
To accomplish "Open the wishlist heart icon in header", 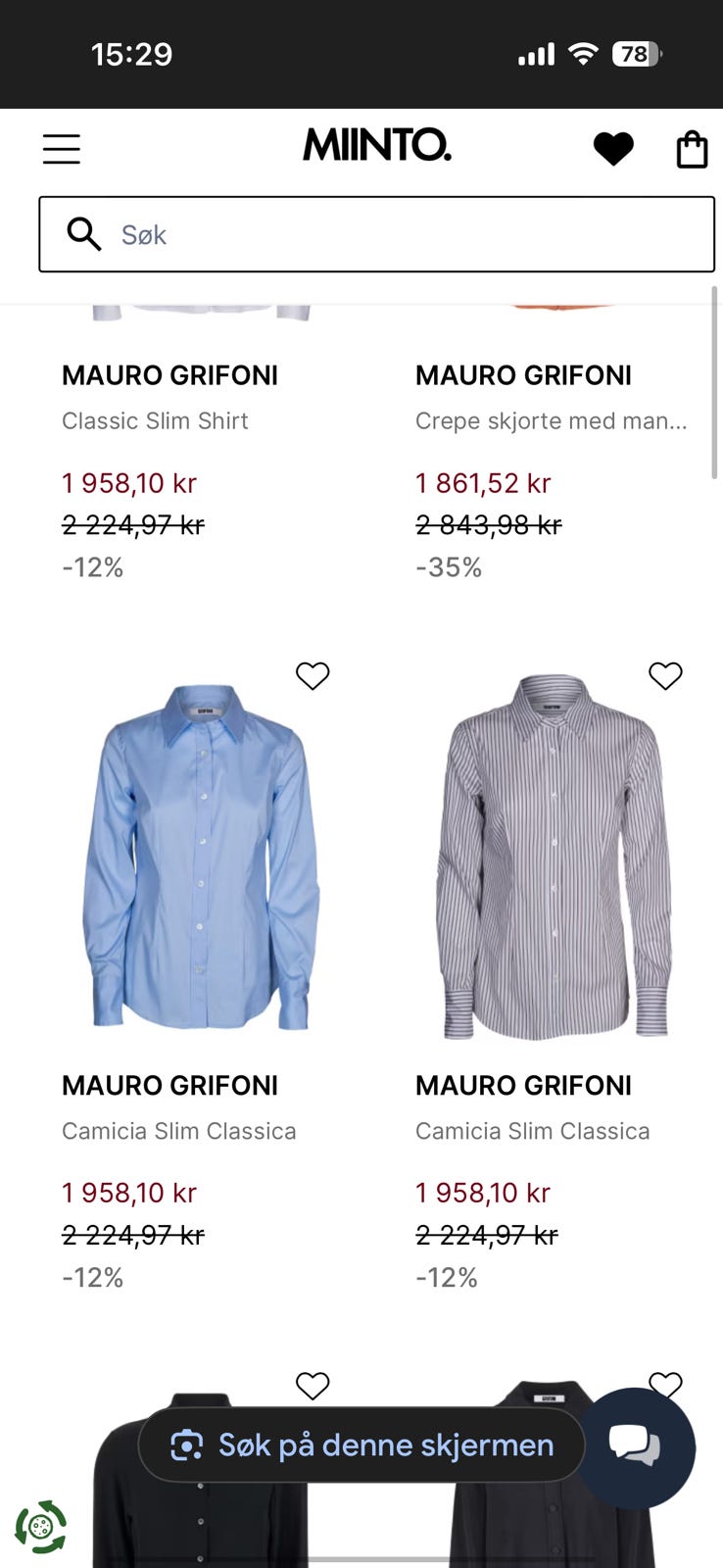I will [x=613, y=148].
